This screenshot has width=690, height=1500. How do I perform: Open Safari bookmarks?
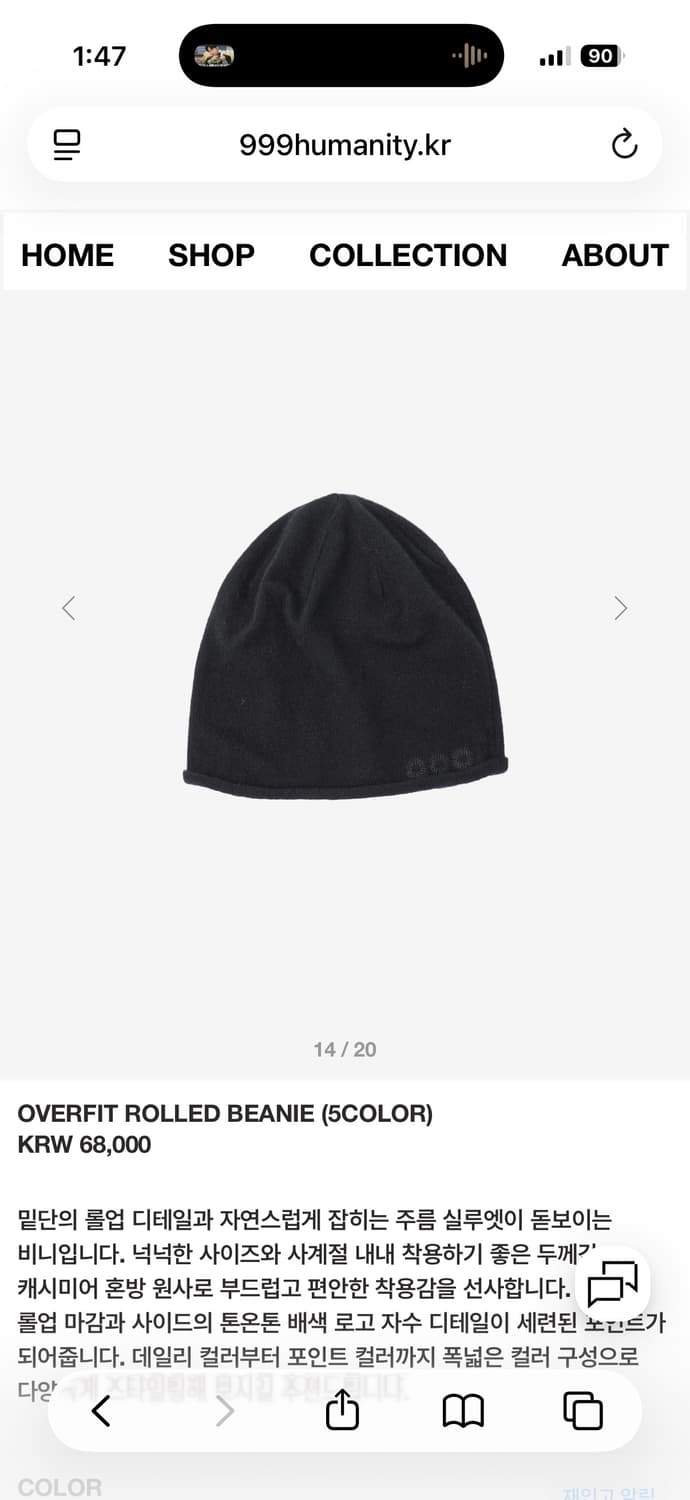[463, 1411]
